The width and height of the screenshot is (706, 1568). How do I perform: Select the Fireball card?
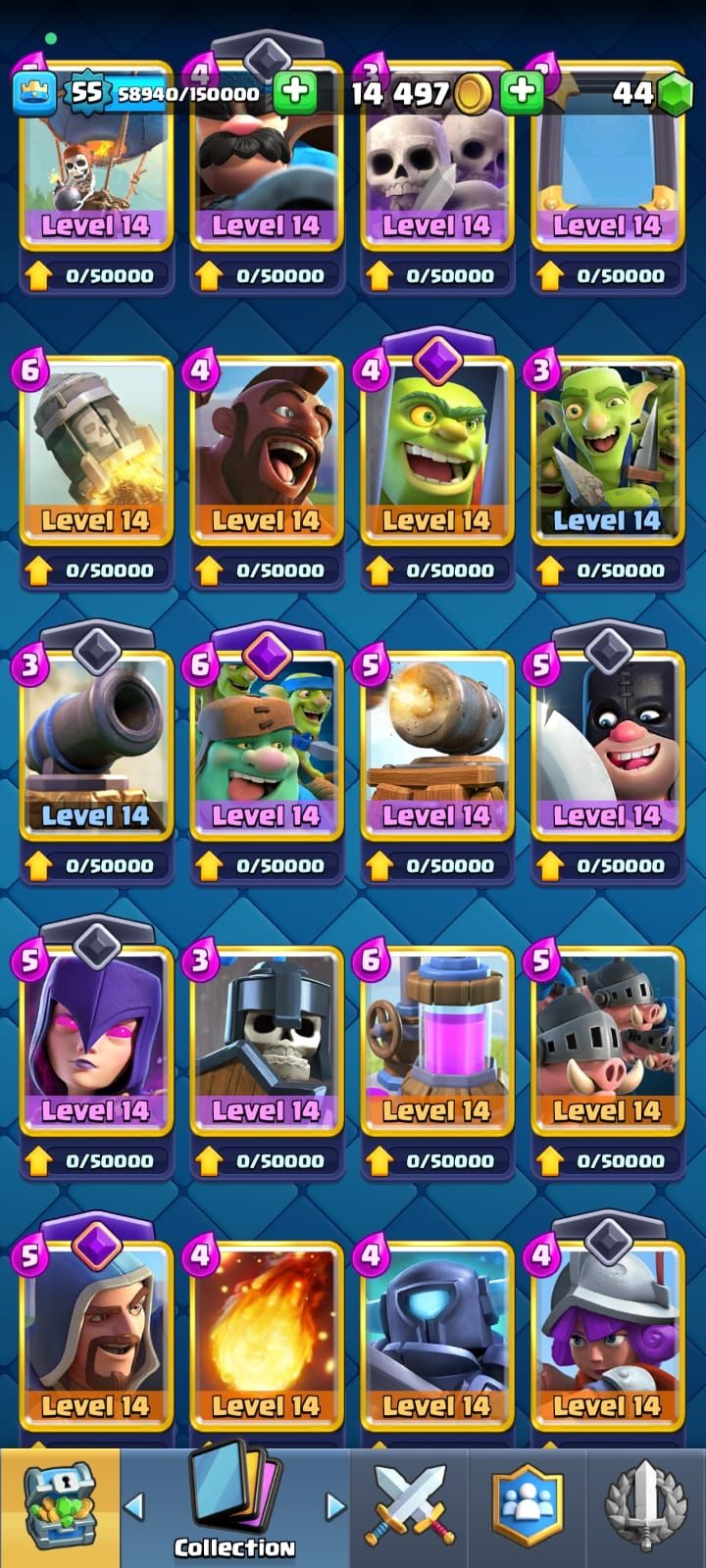coord(266,1335)
